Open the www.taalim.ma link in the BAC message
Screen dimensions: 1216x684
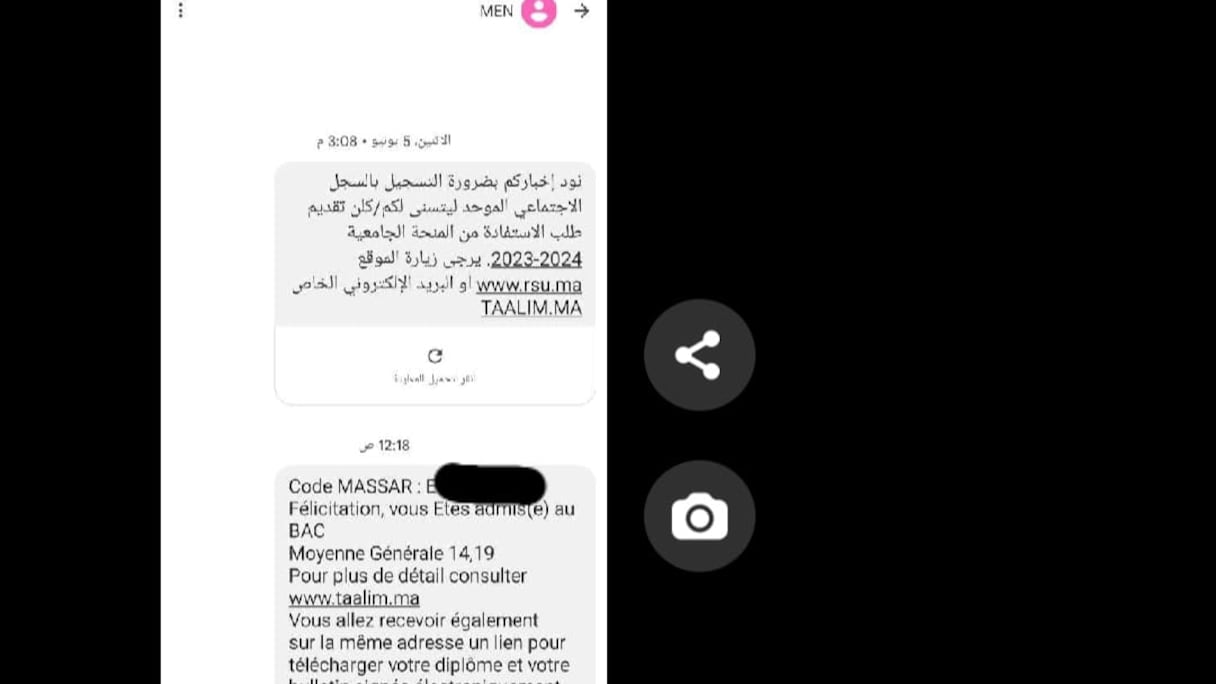[x=354, y=598]
